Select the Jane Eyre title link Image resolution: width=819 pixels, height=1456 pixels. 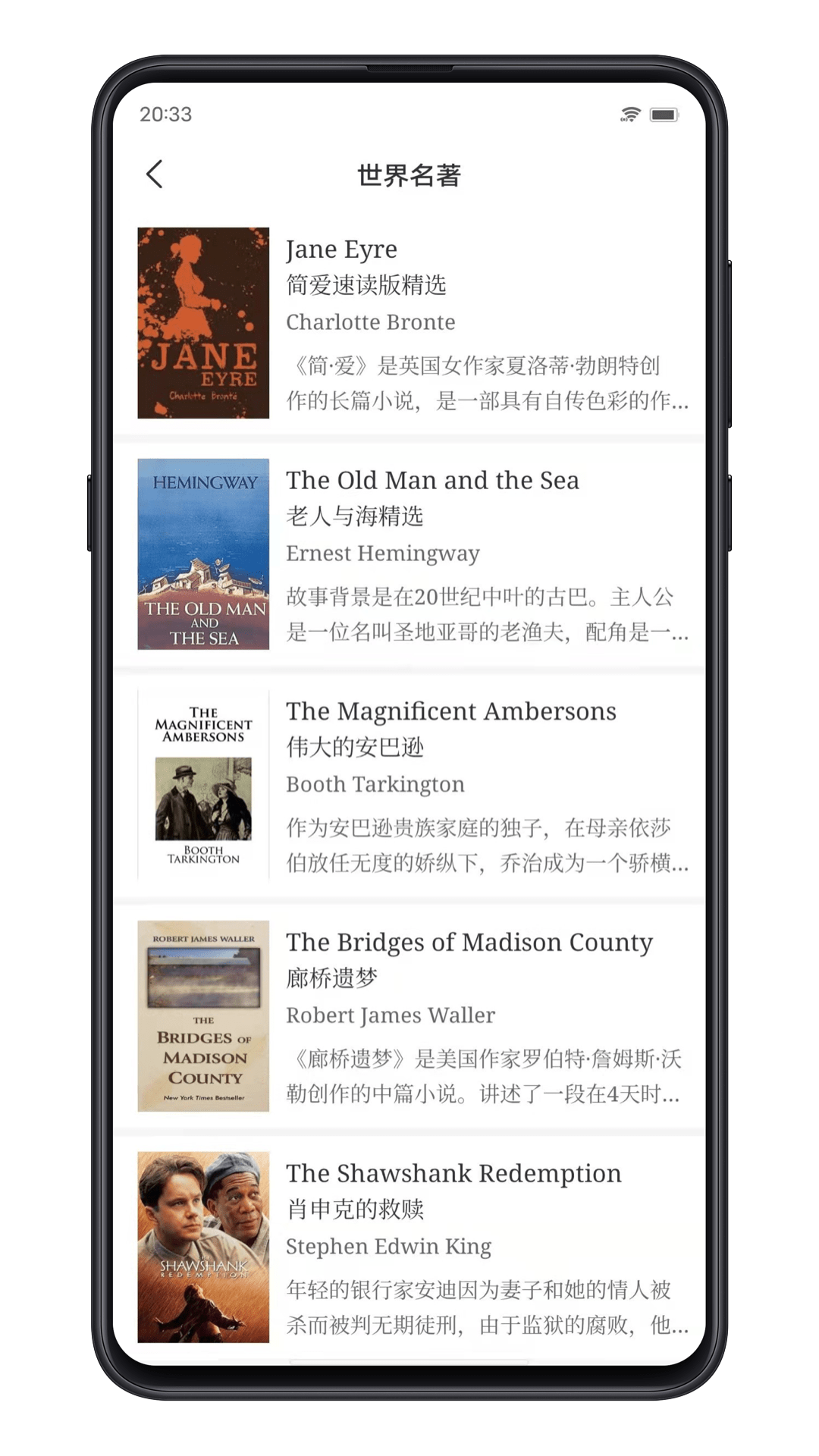342,249
